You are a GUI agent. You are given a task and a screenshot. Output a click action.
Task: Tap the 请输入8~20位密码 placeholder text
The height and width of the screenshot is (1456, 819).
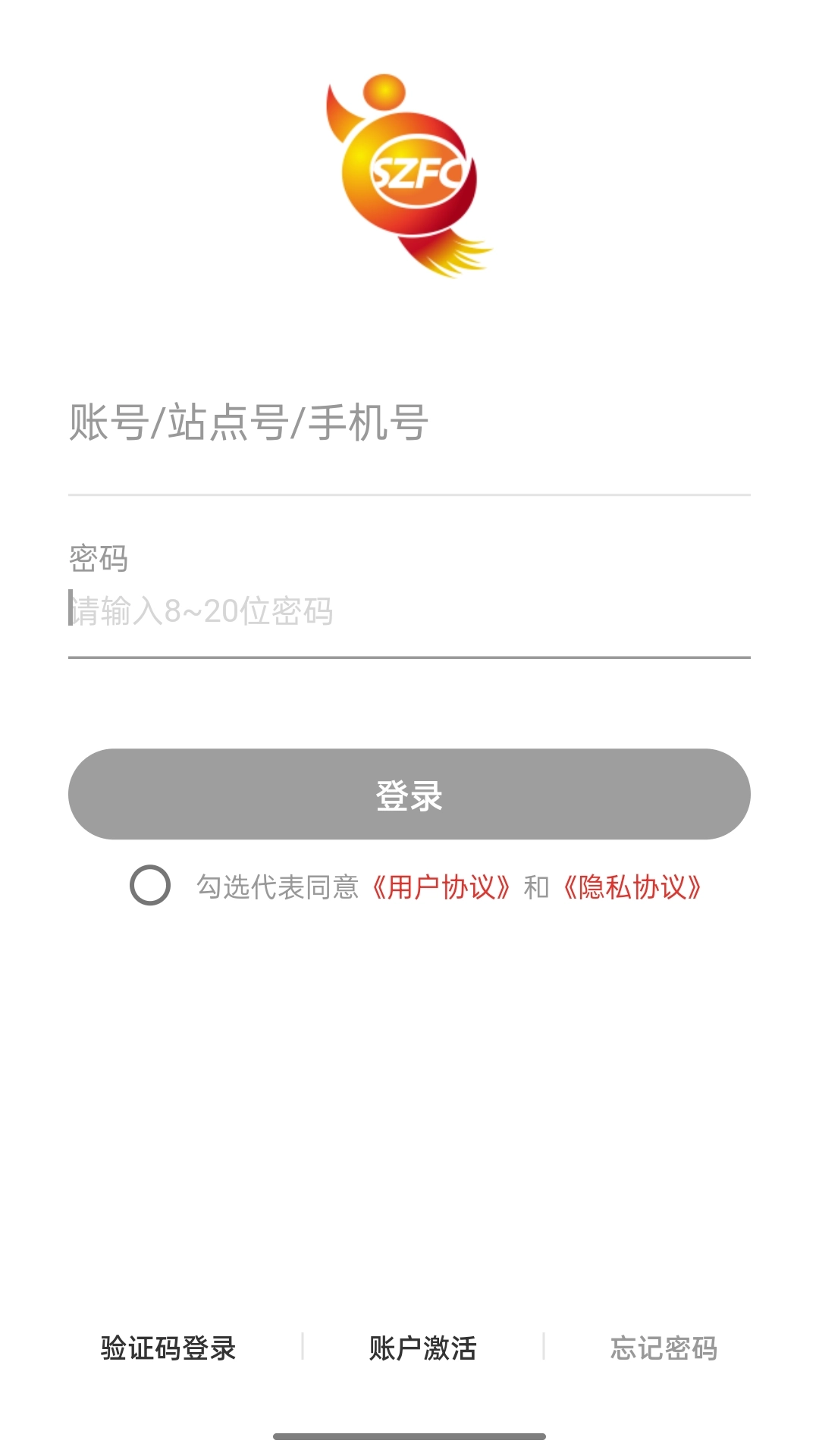click(x=201, y=610)
